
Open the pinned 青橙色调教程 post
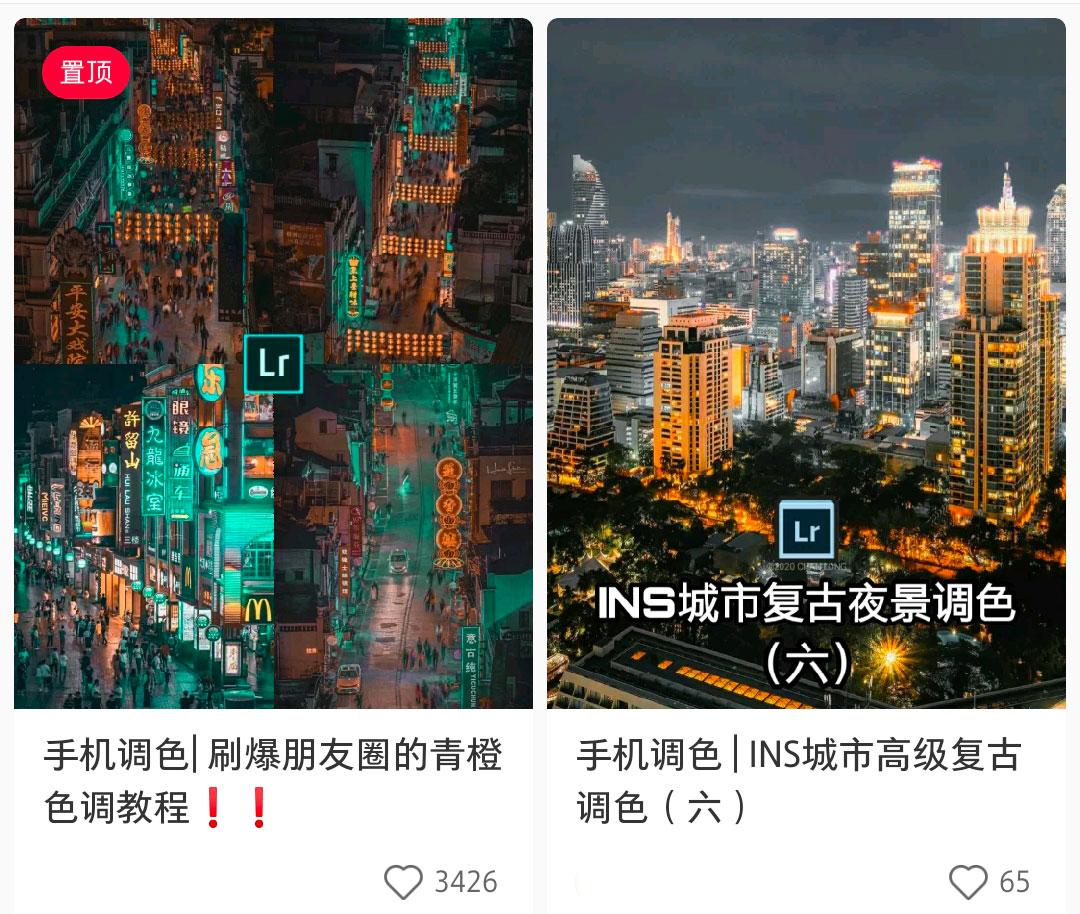[x=273, y=365]
